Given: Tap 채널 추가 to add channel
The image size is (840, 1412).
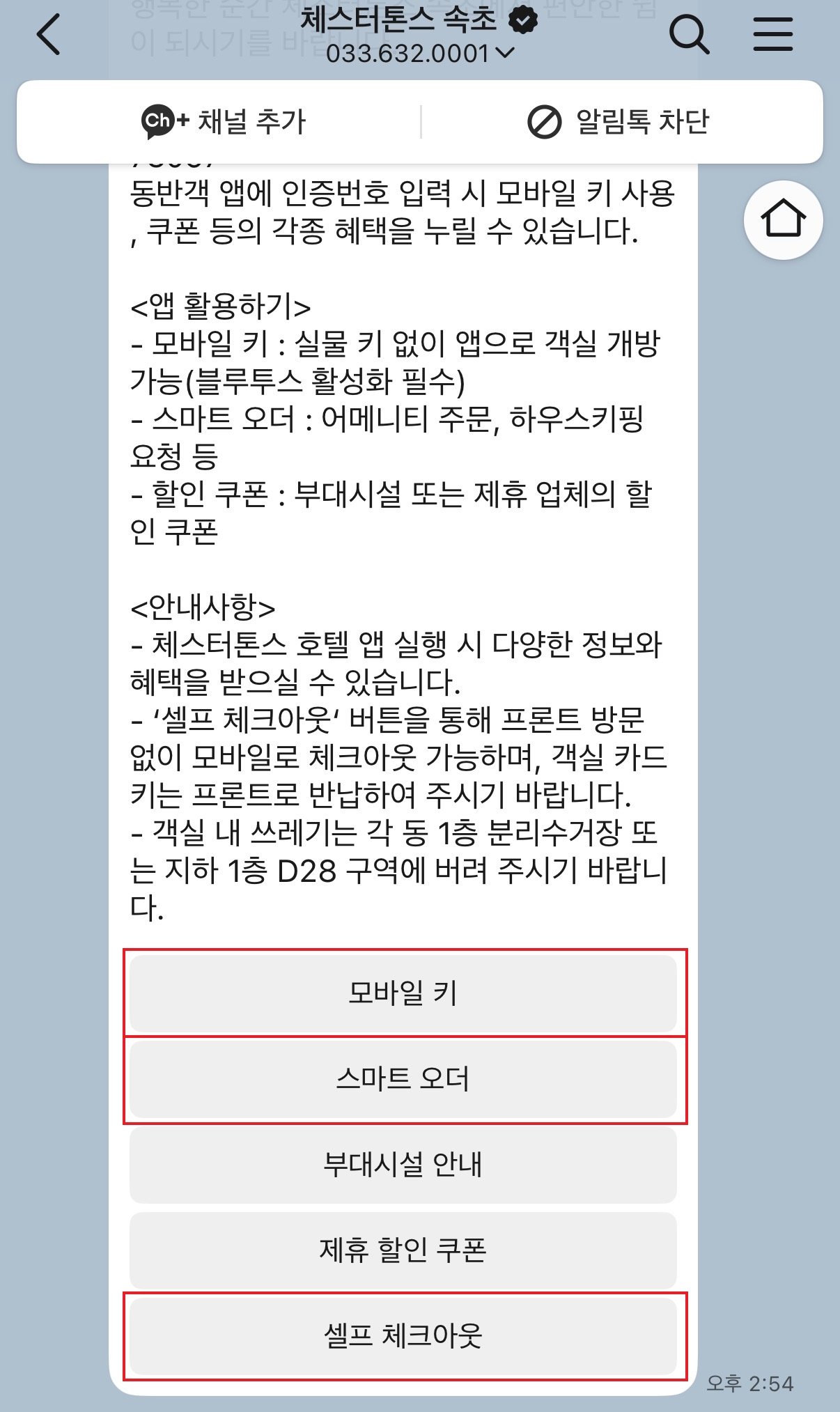Looking at the screenshot, I should pyautogui.click(x=223, y=122).
